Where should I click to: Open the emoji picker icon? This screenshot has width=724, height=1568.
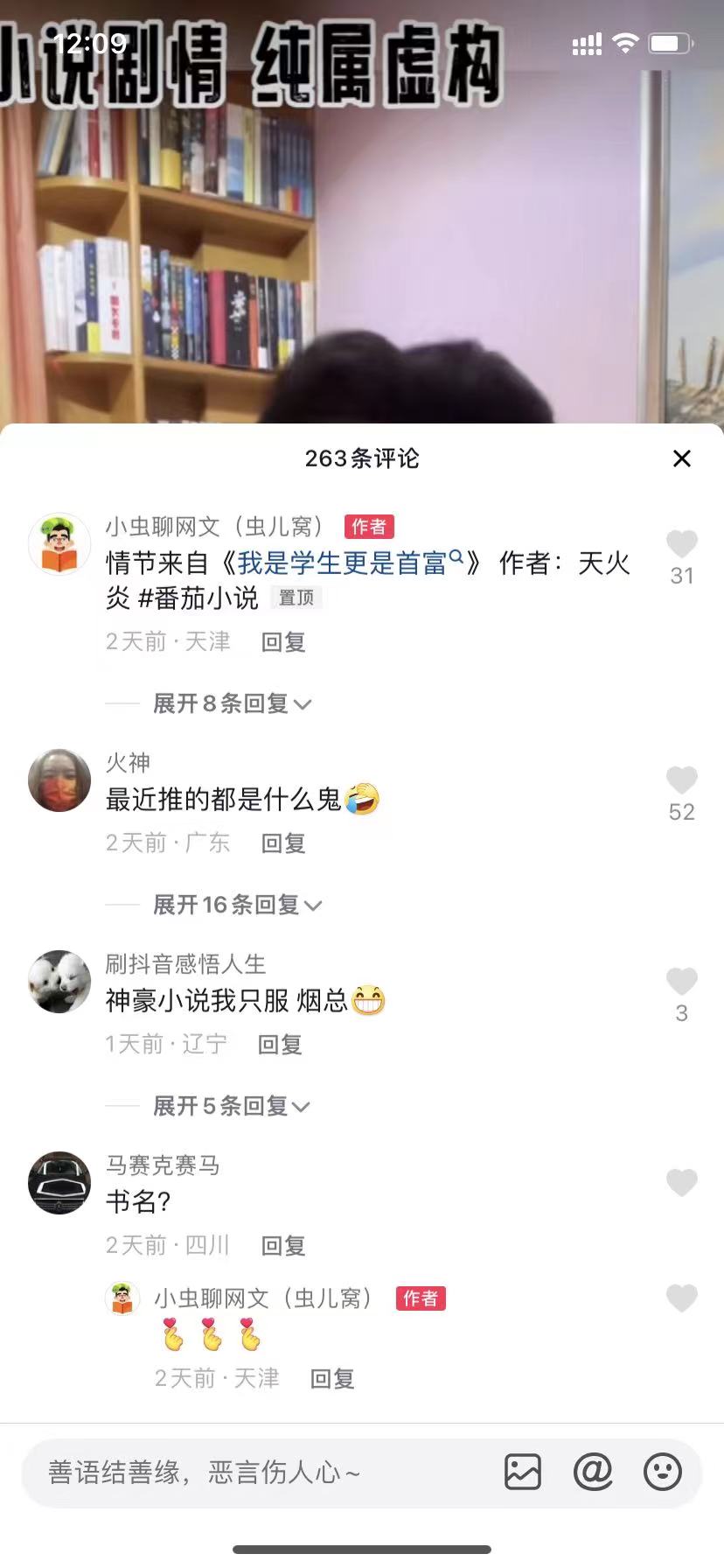point(665,1473)
